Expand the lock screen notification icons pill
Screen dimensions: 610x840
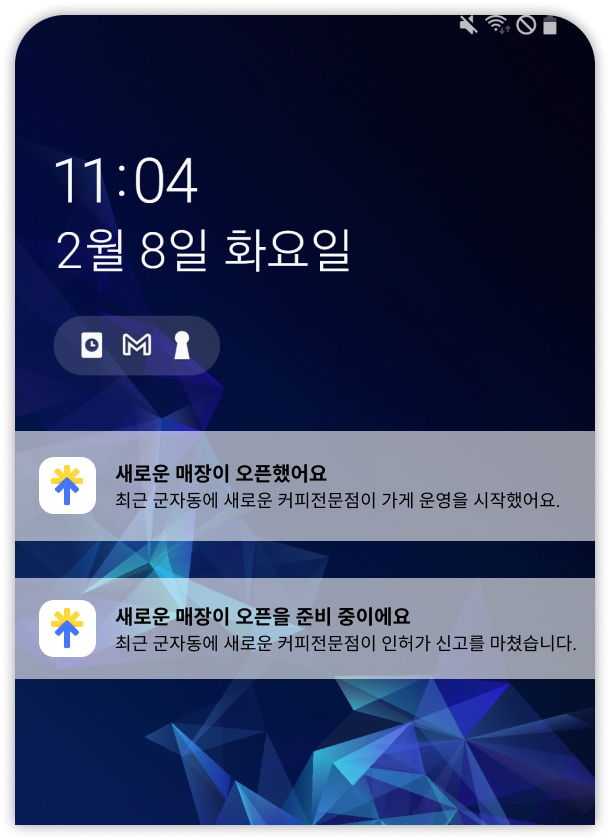136,345
